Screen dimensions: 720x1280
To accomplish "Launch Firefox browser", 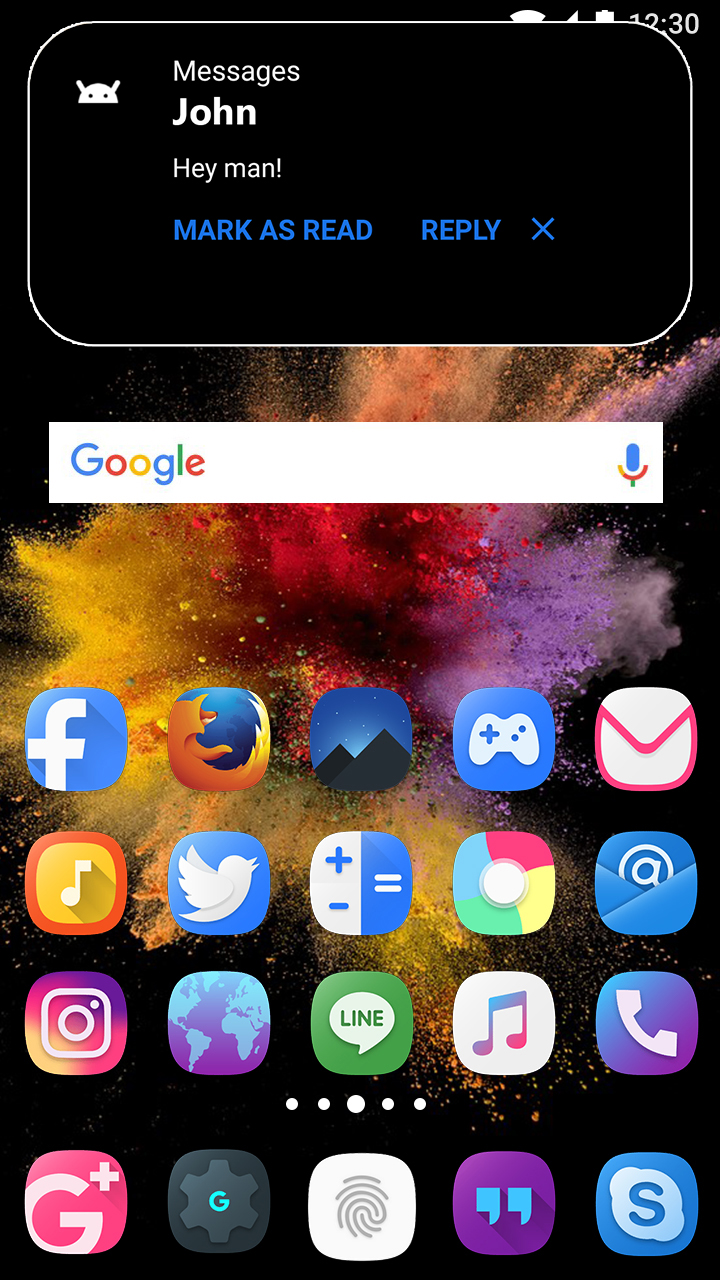I will 219,739.
